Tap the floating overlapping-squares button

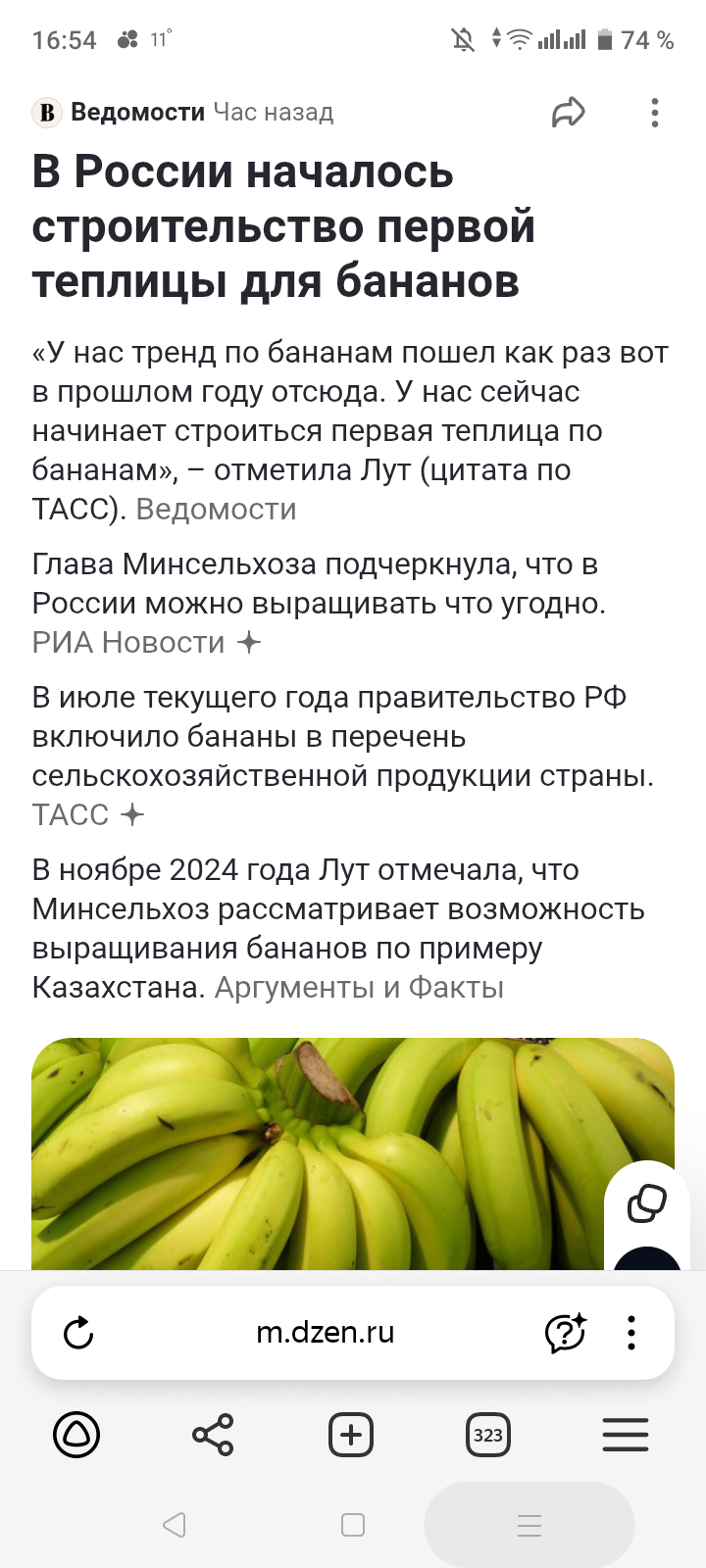[646, 1203]
